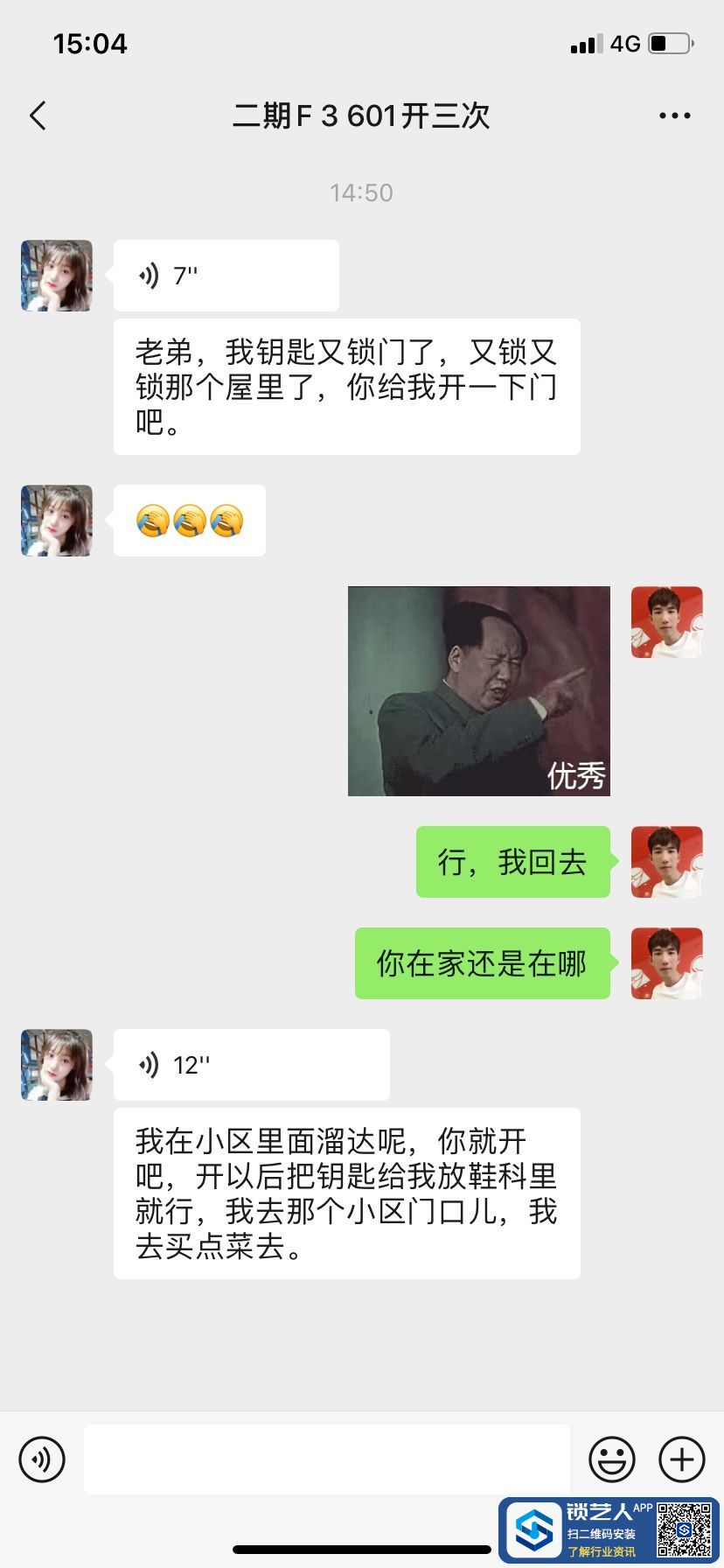Open the 优秀 meme image
This screenshot has width=724, height=1568.
point(478,690)
